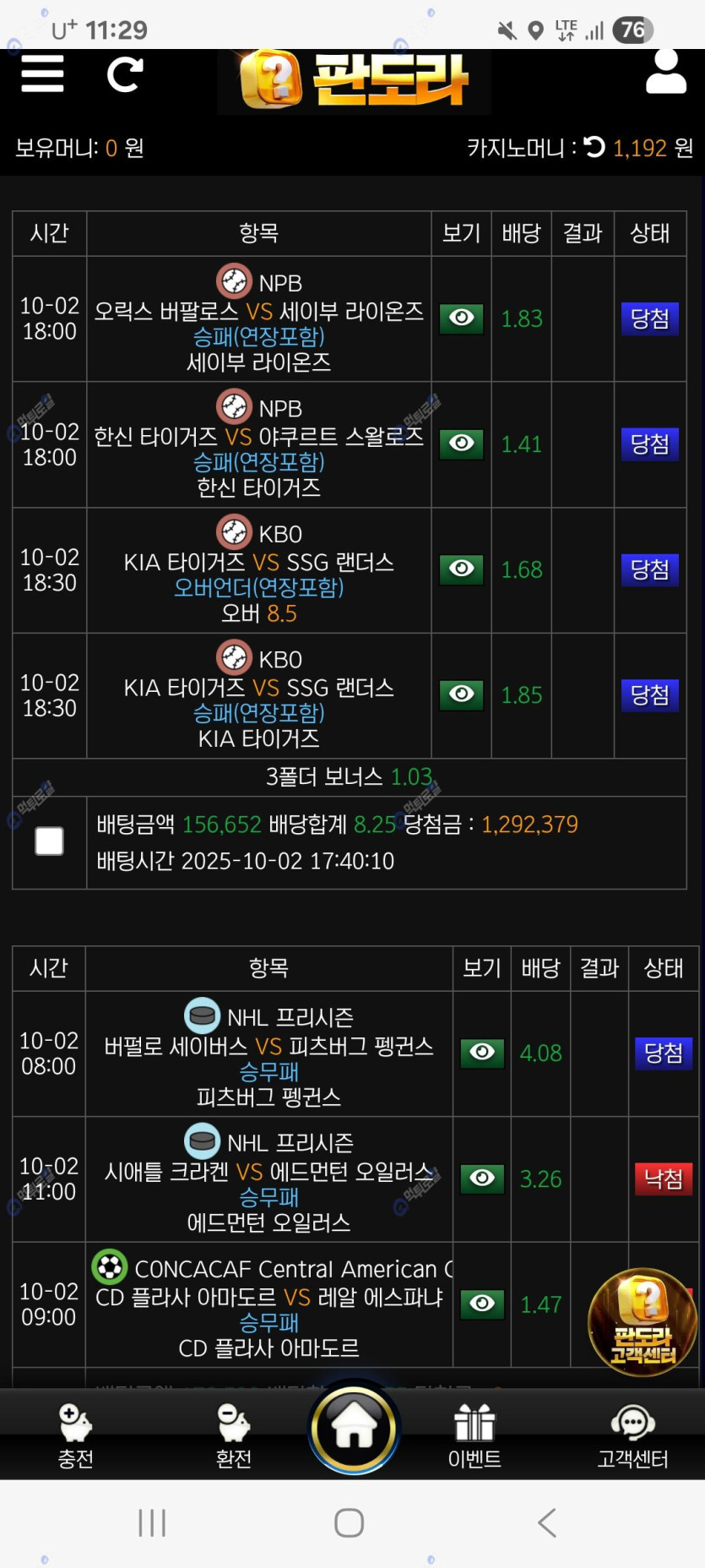The image size is (705, 1568).
Task: Go to 충전 in the bottom bar
Action: 75,1435
